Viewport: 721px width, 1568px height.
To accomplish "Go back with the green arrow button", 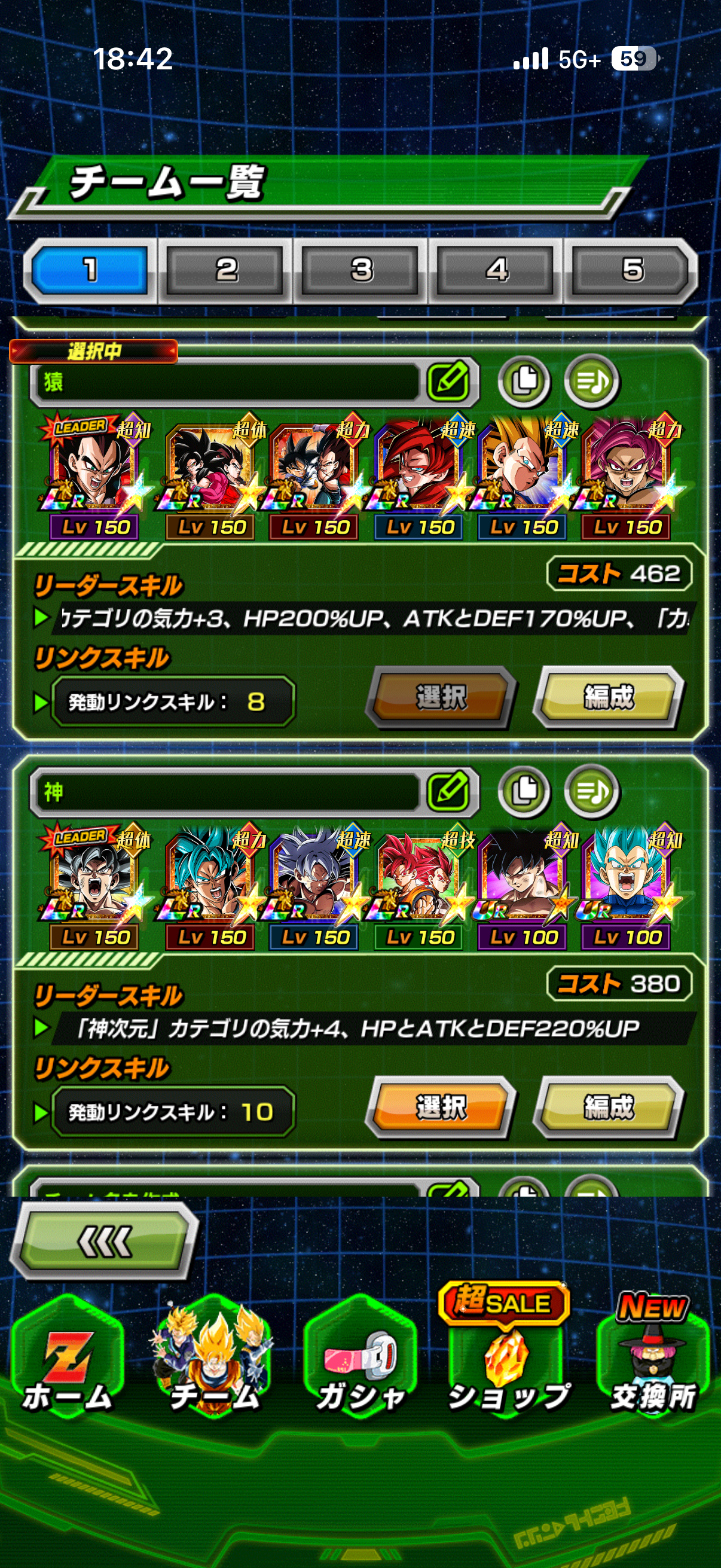I will [103, 1241].
